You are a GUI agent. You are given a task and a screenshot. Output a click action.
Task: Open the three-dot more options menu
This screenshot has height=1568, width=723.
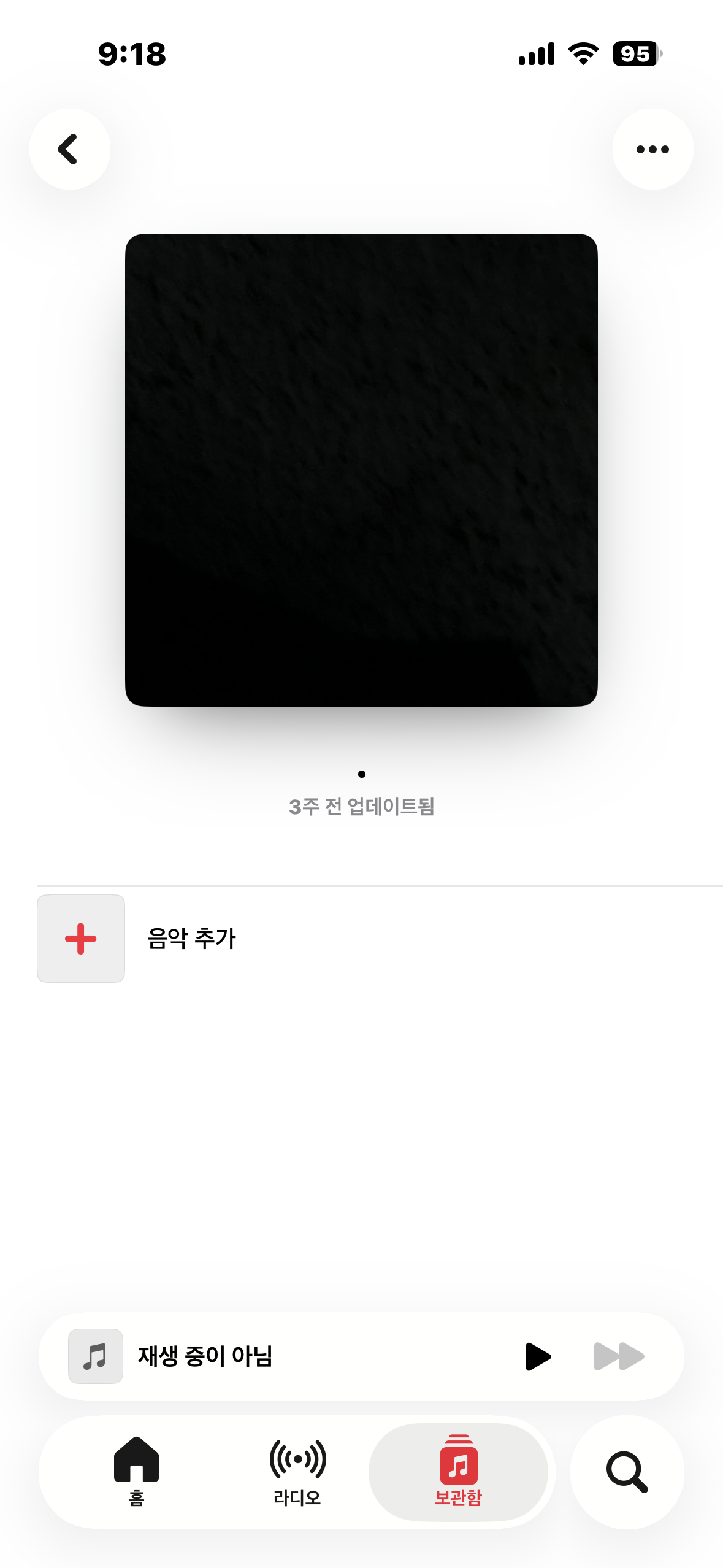652,149
